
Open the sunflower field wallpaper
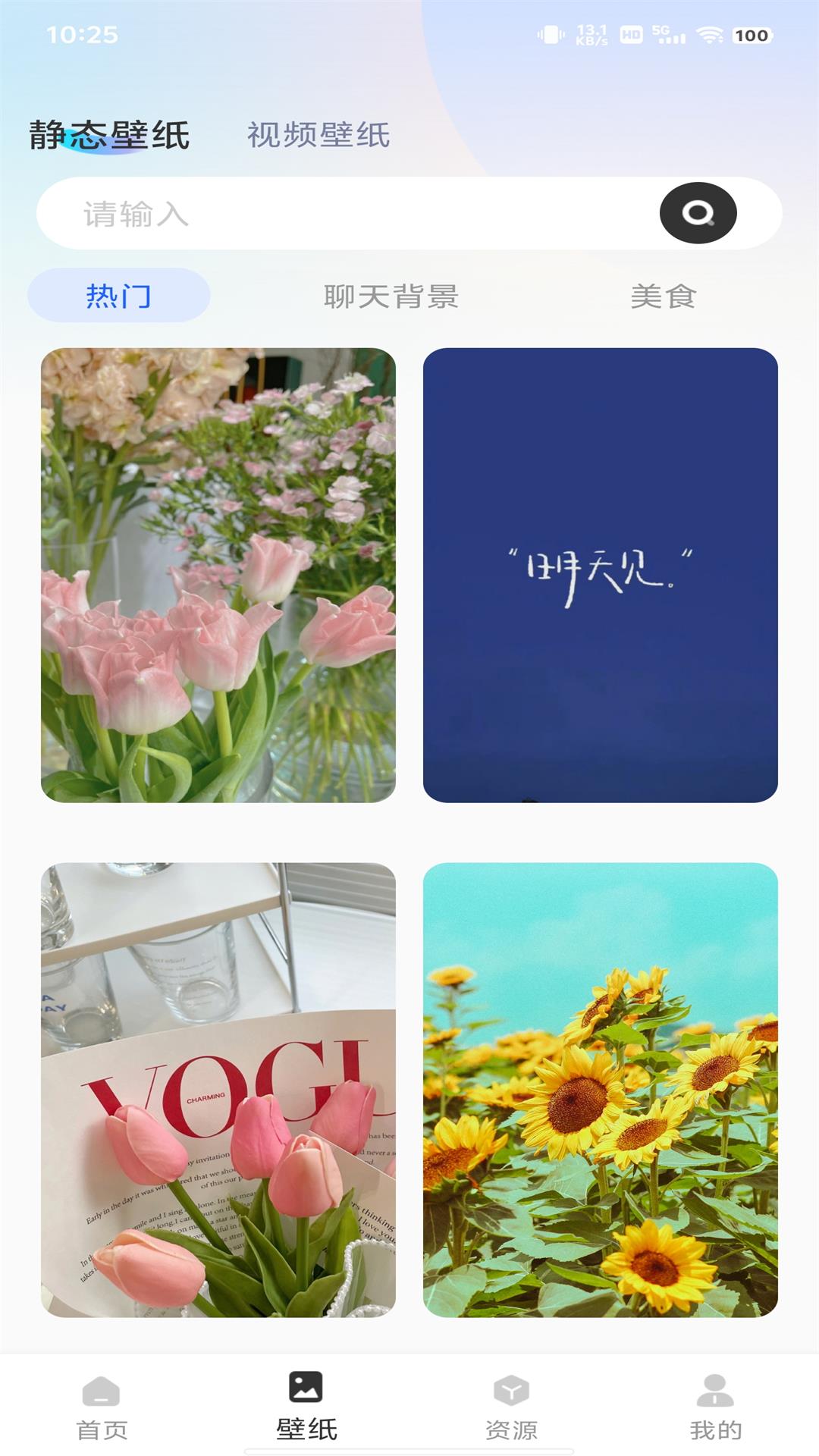click(601, 1090)
